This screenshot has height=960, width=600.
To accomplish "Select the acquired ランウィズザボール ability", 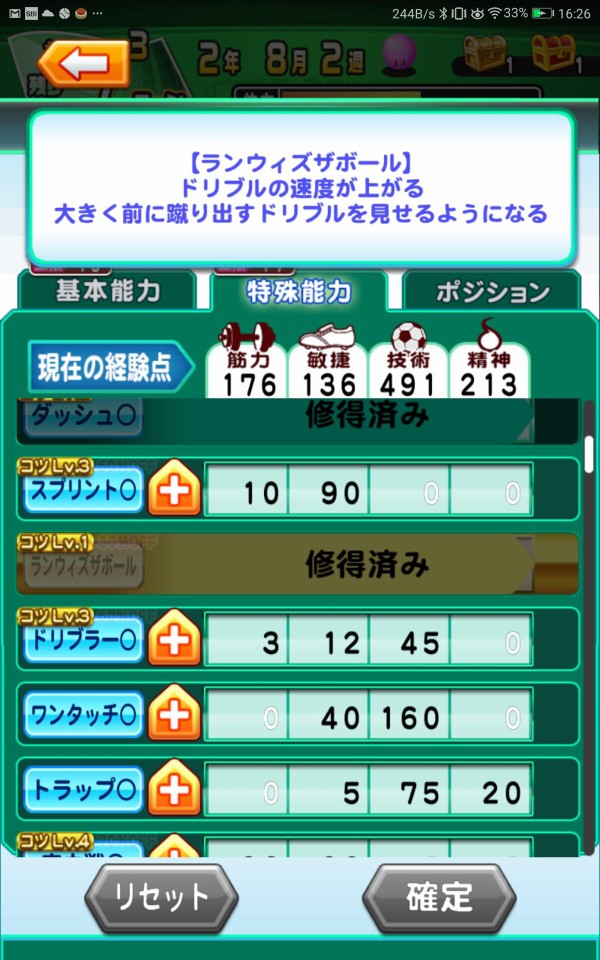I will coord(83,568).
